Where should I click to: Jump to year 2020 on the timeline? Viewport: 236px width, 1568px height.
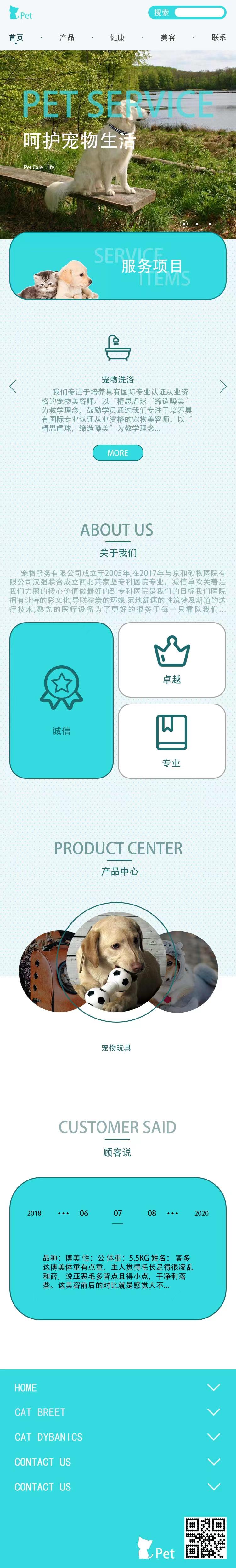[x=201, y=1213]
